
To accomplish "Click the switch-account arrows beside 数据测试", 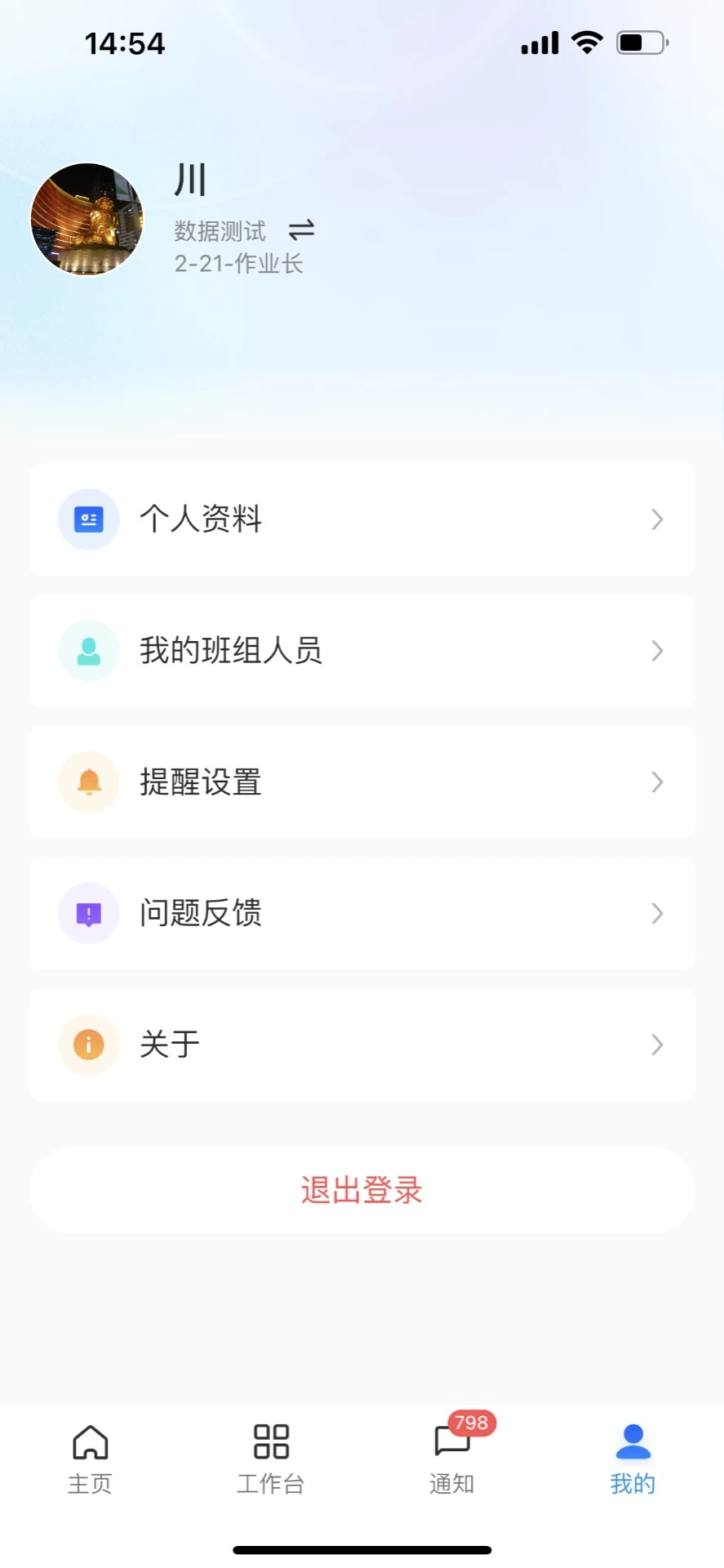I will [x=301, y=231].
